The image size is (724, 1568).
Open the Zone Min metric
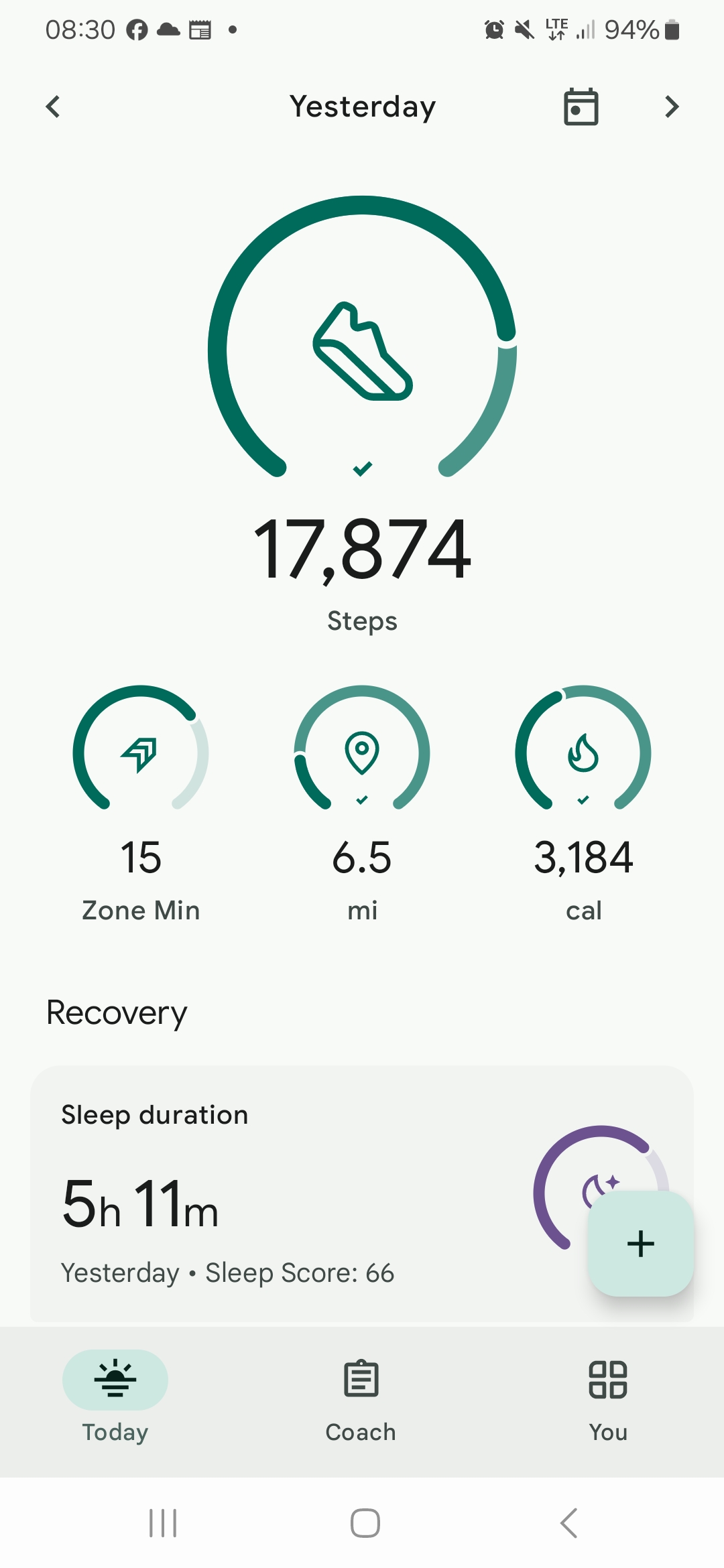point(141,804)
